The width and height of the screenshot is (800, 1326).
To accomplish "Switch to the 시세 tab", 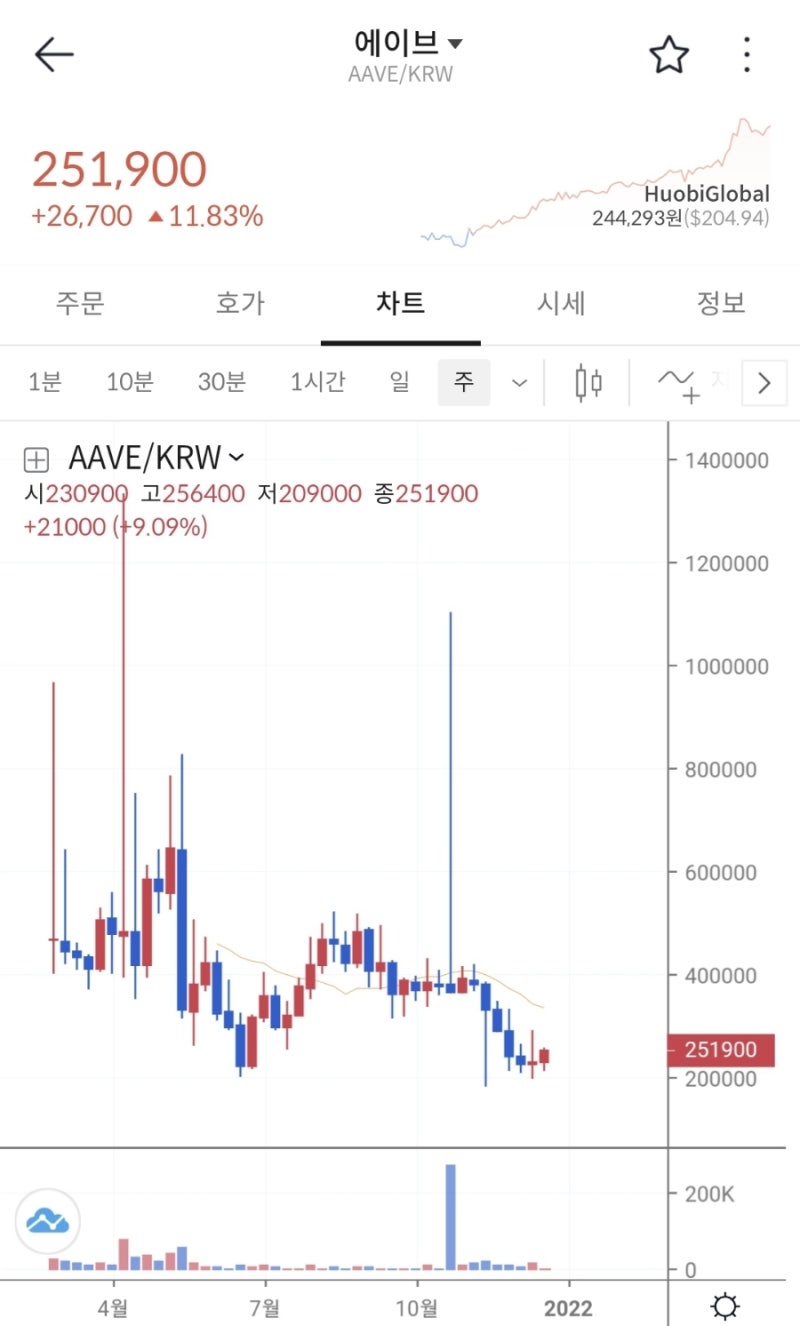I will 561,303.
